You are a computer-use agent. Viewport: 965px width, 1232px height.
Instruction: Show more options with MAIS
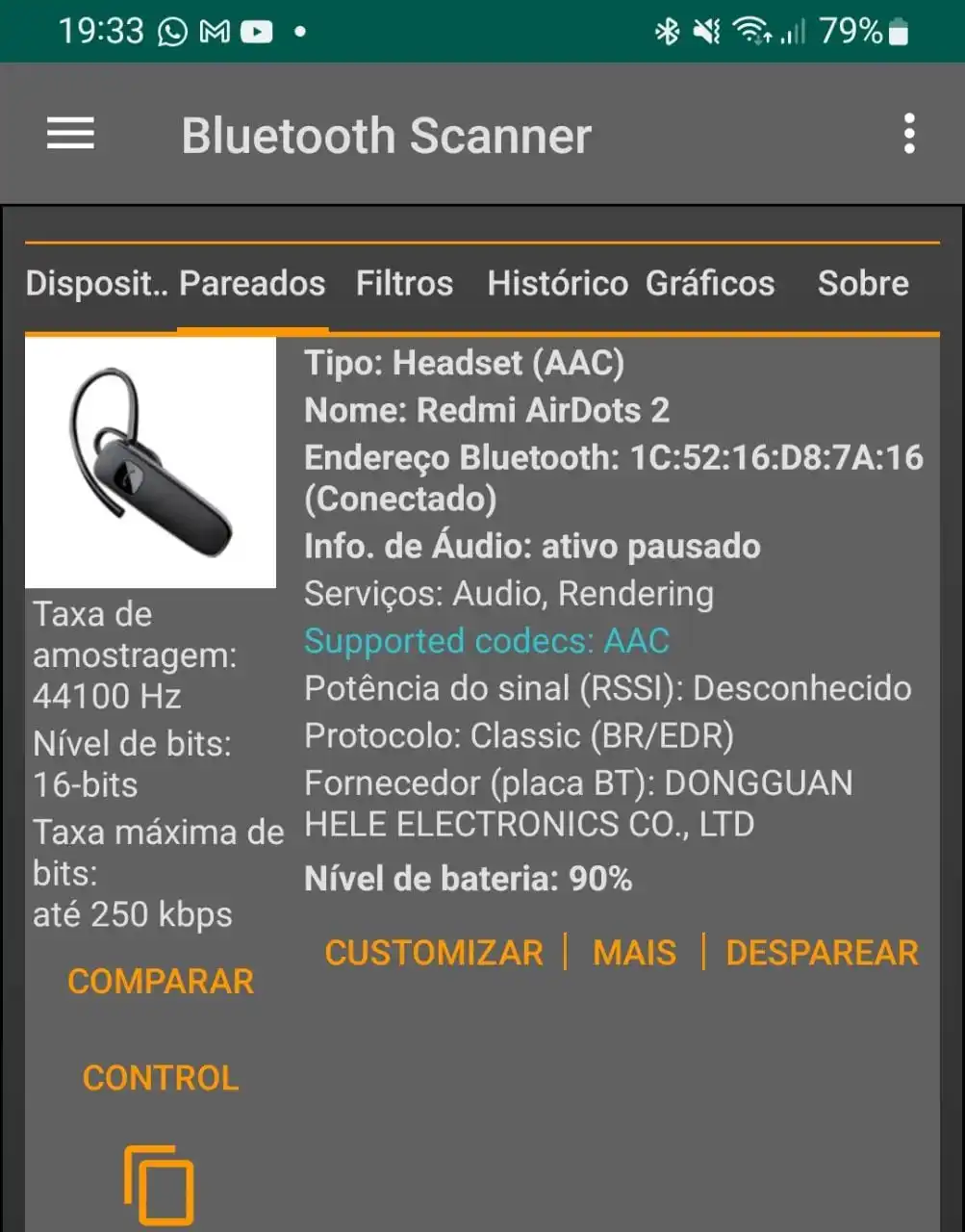click(x=635, y=953)
